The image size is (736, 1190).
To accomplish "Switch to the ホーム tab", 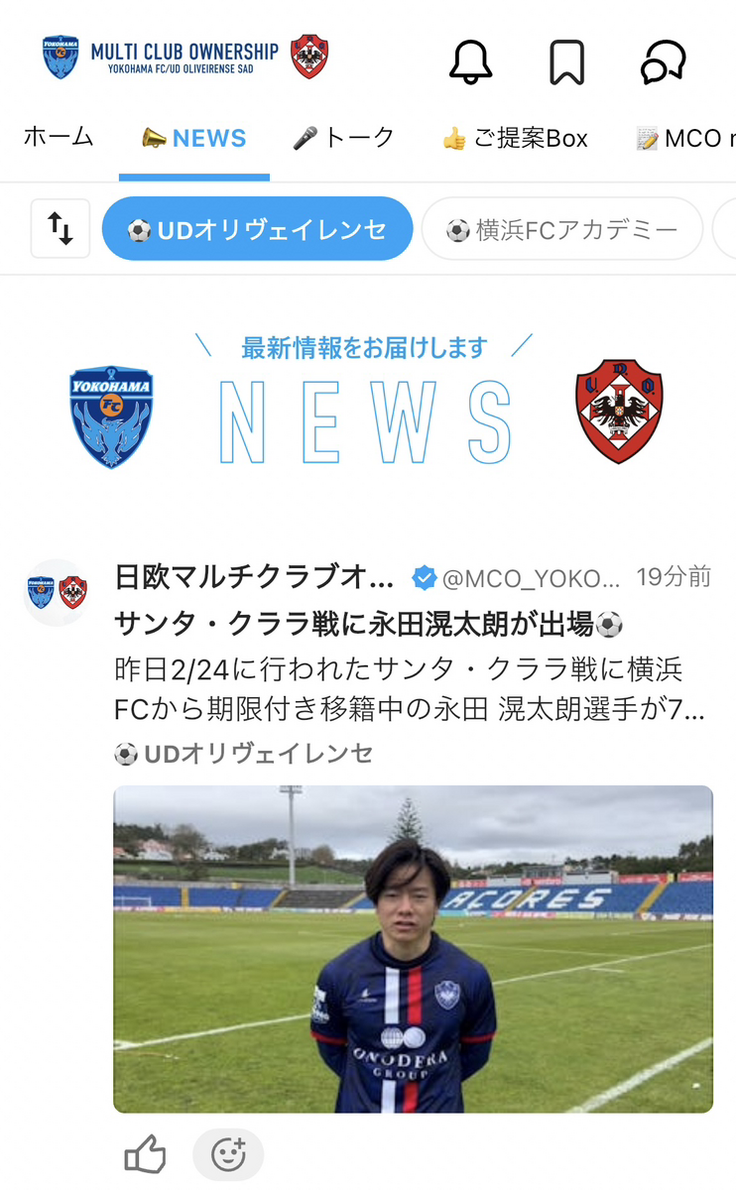I will coord(58,138).
